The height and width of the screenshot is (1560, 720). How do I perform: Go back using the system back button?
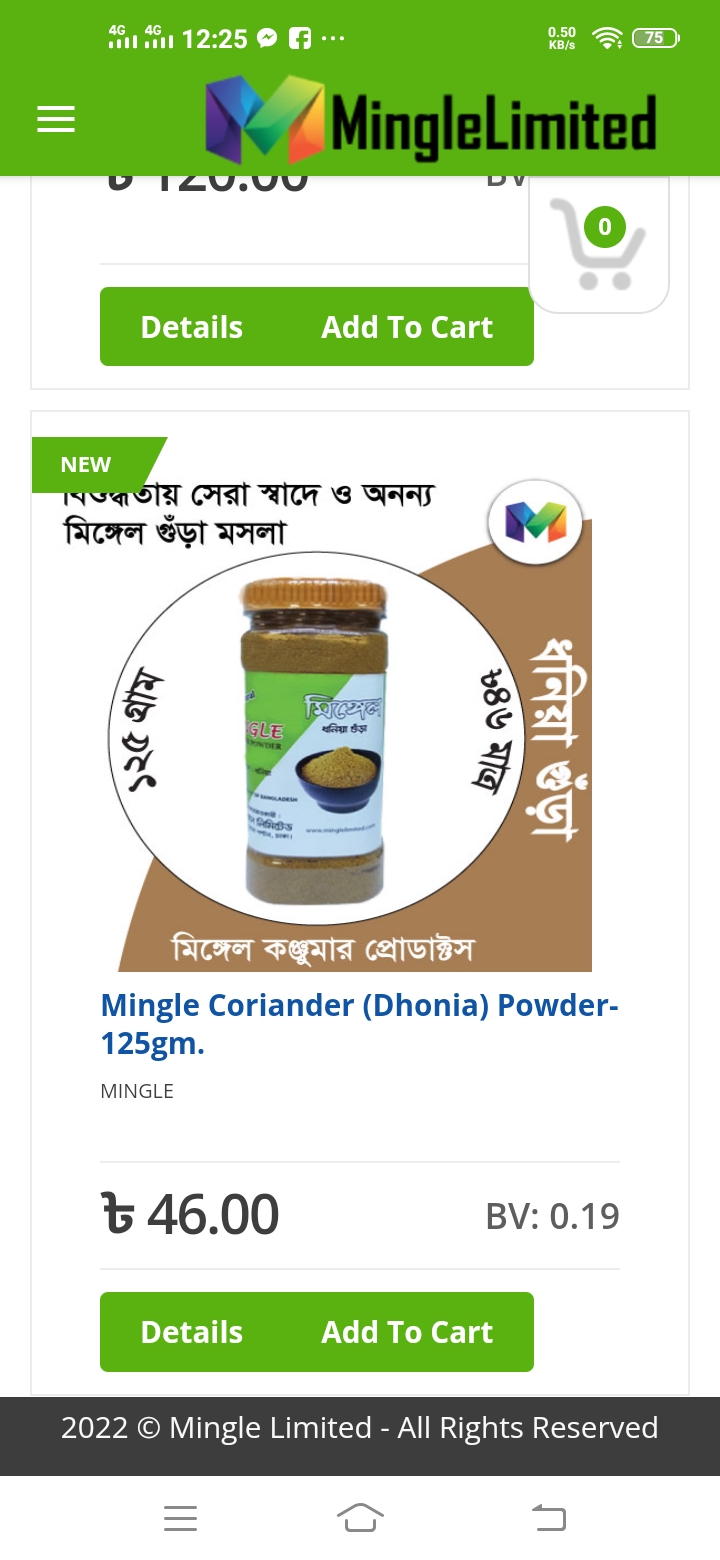pyautogui.click(x=548, y=1518)
